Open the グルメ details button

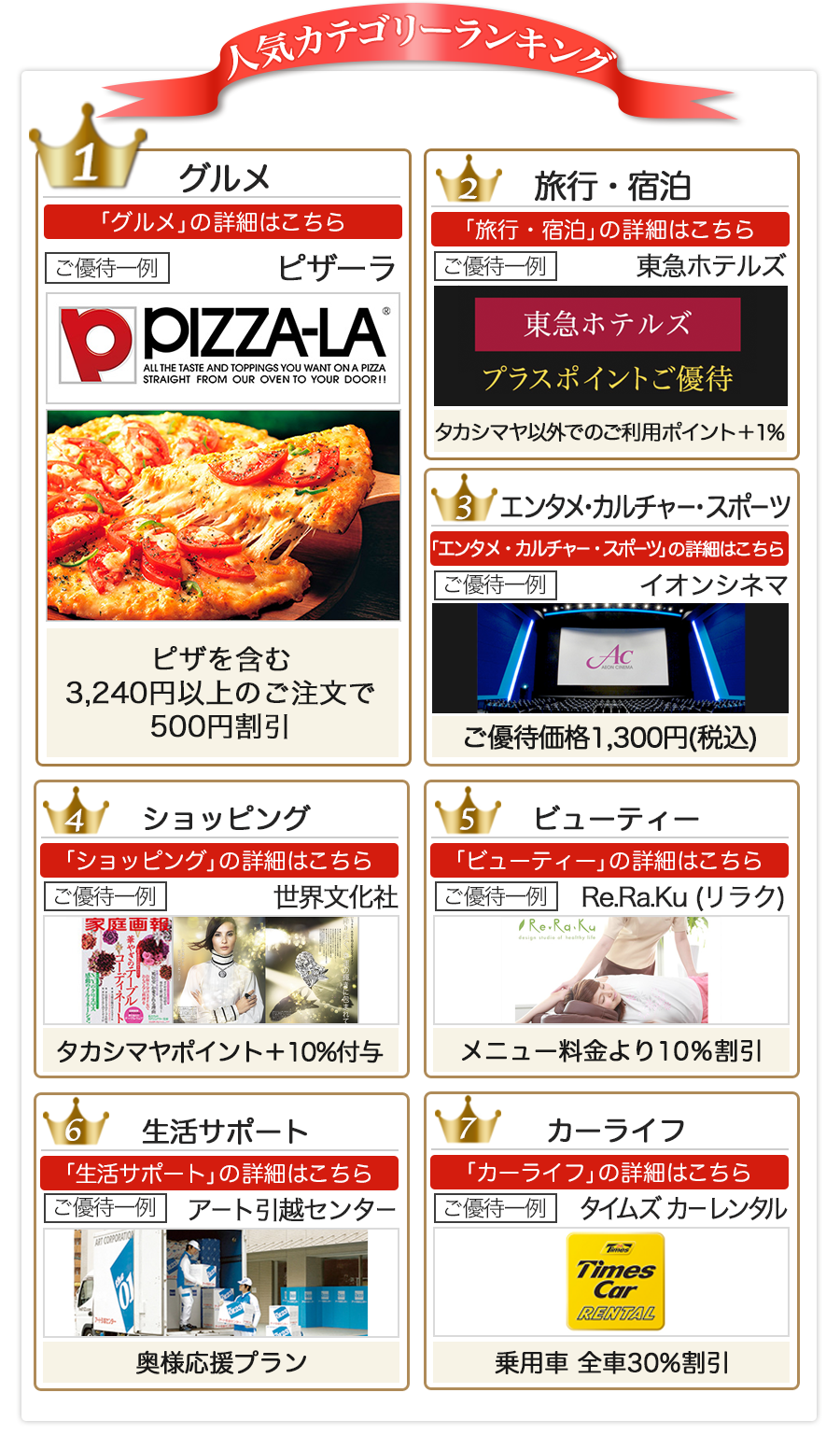pyautogui.click(x=222, y=222)
